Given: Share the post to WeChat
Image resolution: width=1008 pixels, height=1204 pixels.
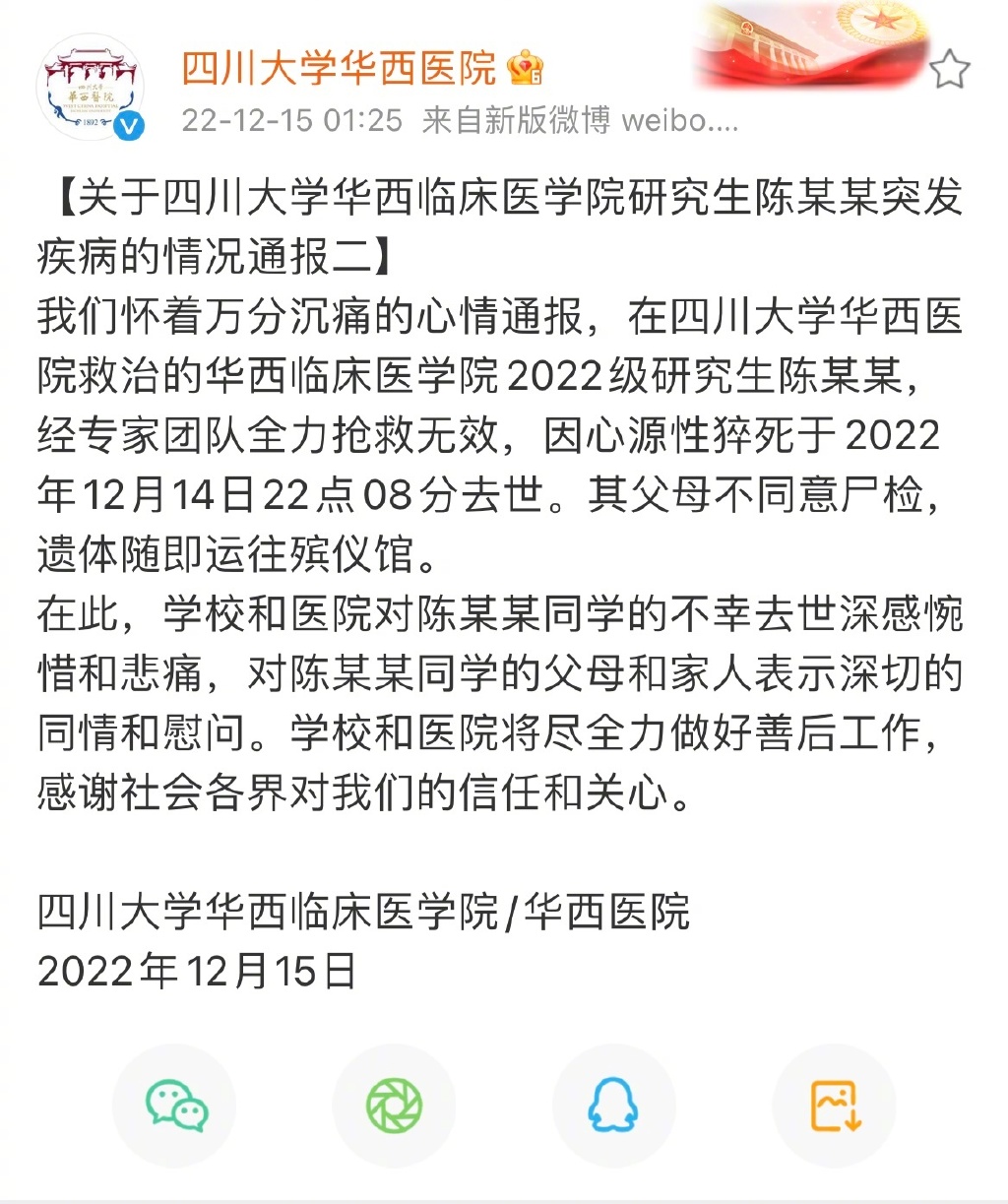Looking at the screenshot, I should (176, 1105).
